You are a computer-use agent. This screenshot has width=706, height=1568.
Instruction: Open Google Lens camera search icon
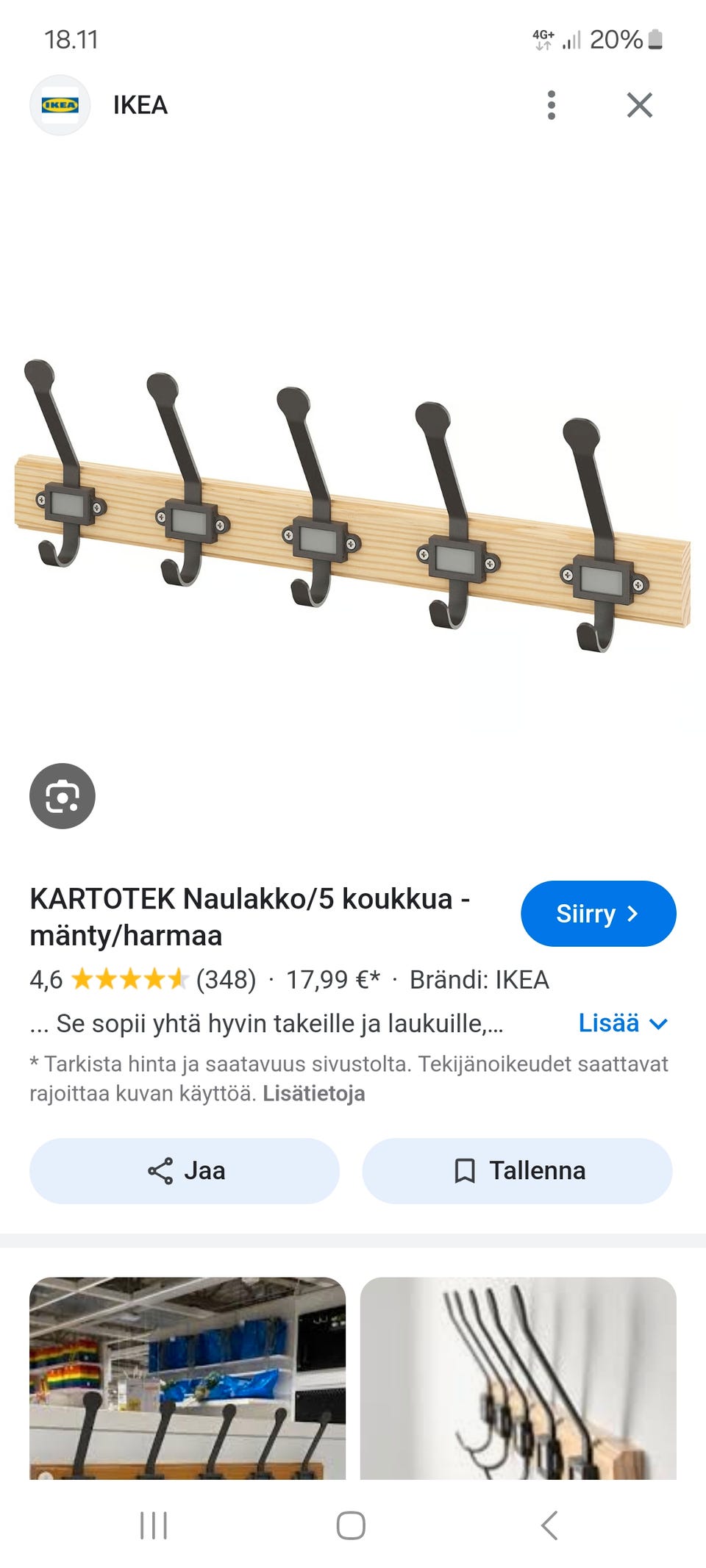click(x=63, y=796)
